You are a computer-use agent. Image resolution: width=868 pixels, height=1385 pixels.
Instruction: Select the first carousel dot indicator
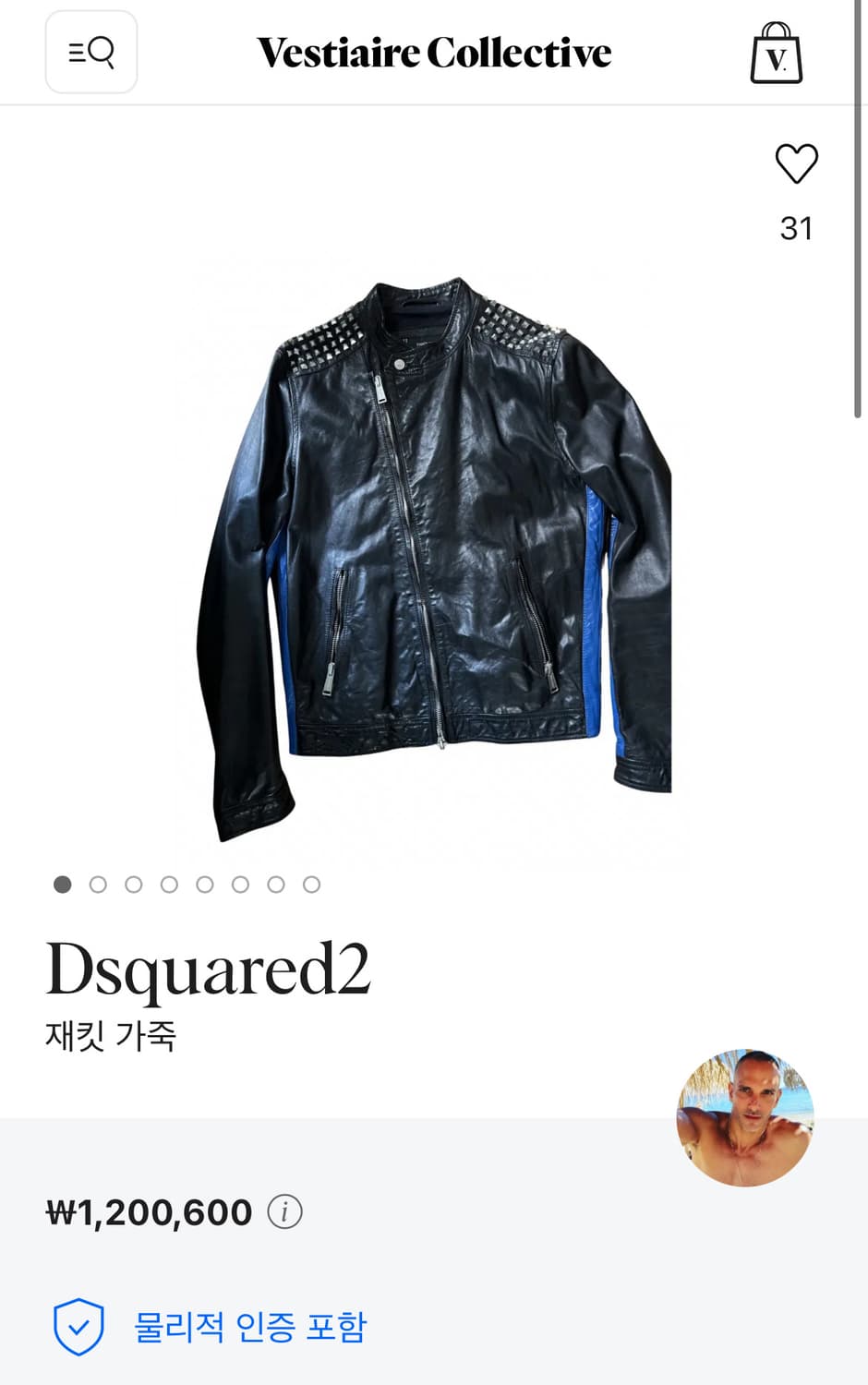pyautogui.click(x=62, y=884)
